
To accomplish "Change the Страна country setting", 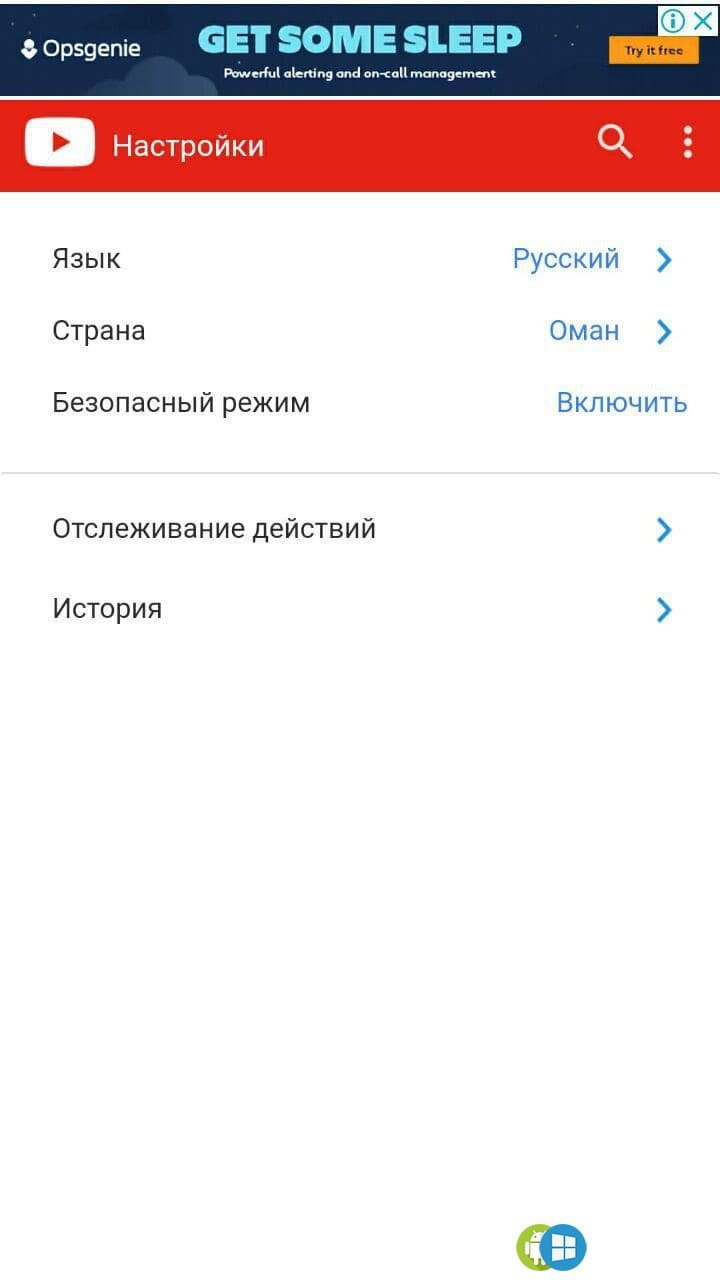I will 360,331.
